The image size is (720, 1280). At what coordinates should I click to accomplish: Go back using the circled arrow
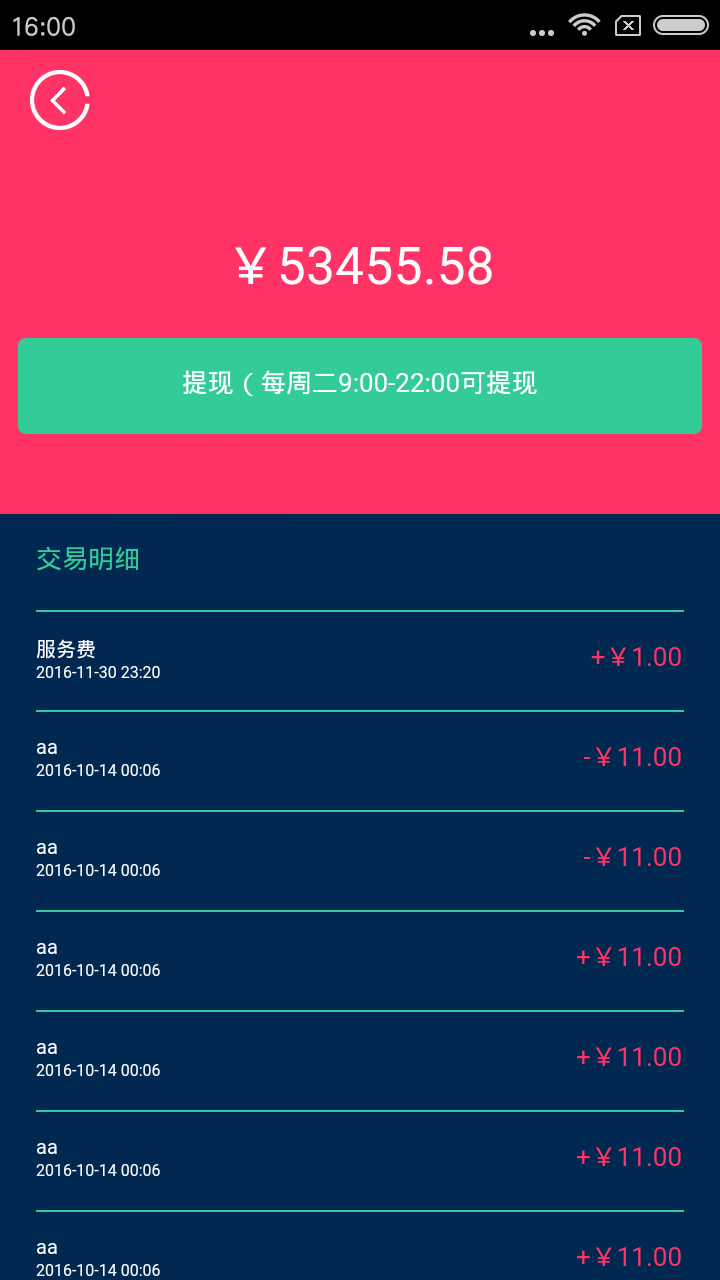point(60,100)
